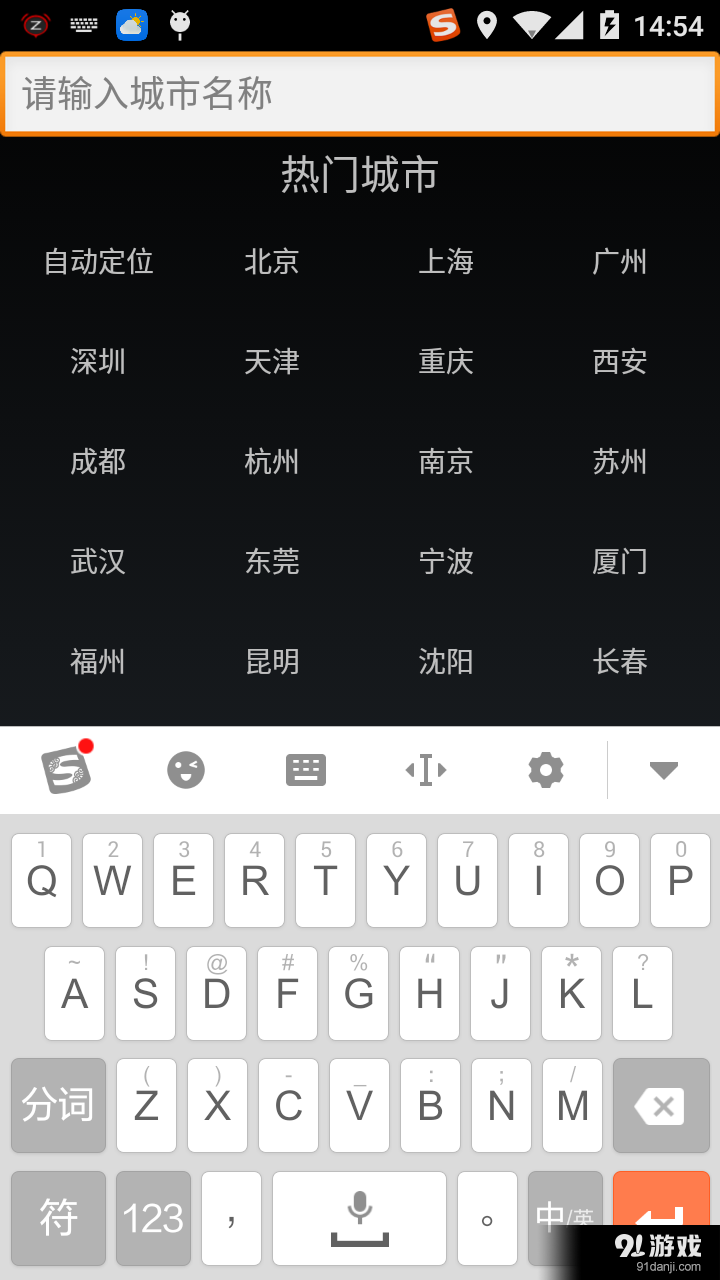Select 北京 from the hot cities

point(272,262)
